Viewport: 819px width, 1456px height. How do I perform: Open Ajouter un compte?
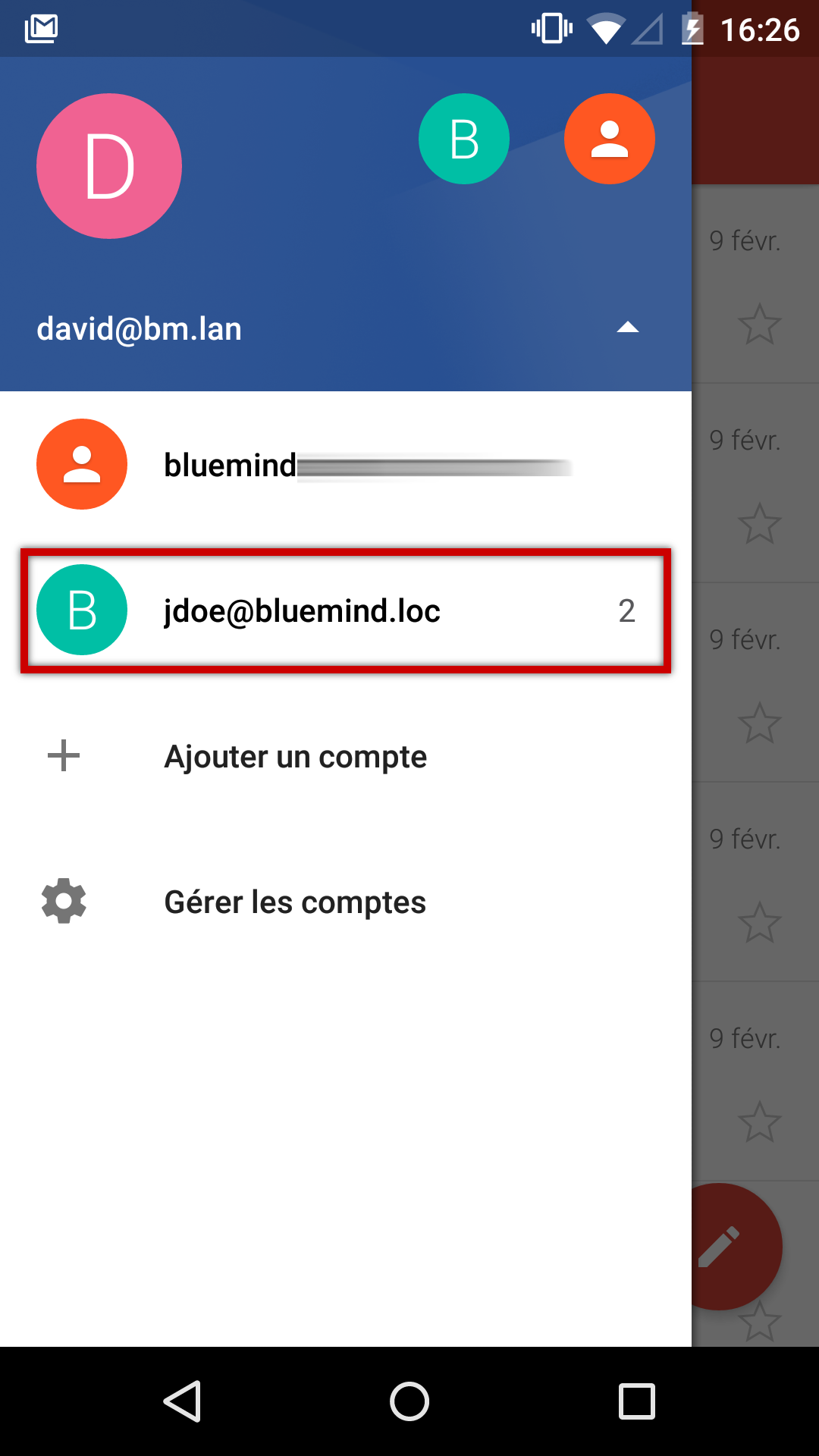(346, 756)
